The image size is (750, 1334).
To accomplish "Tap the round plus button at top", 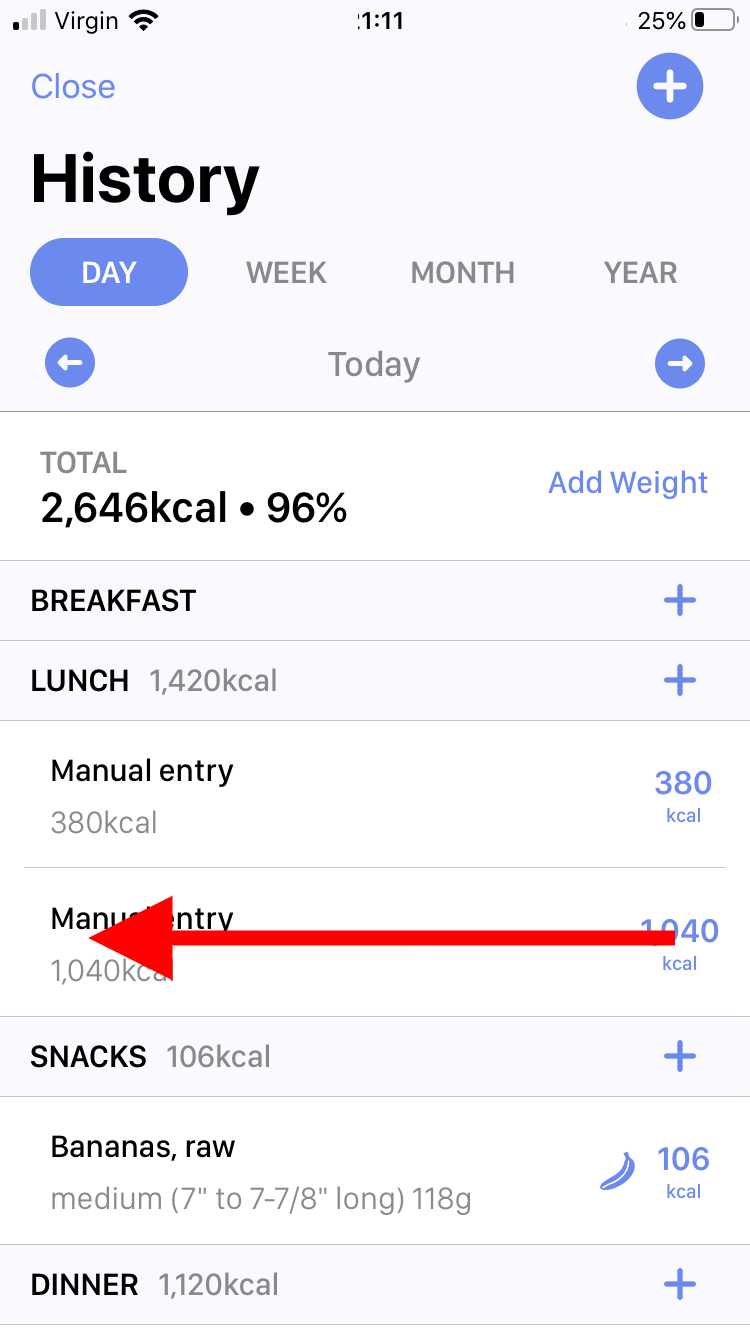I will click(x=670, y=86).
